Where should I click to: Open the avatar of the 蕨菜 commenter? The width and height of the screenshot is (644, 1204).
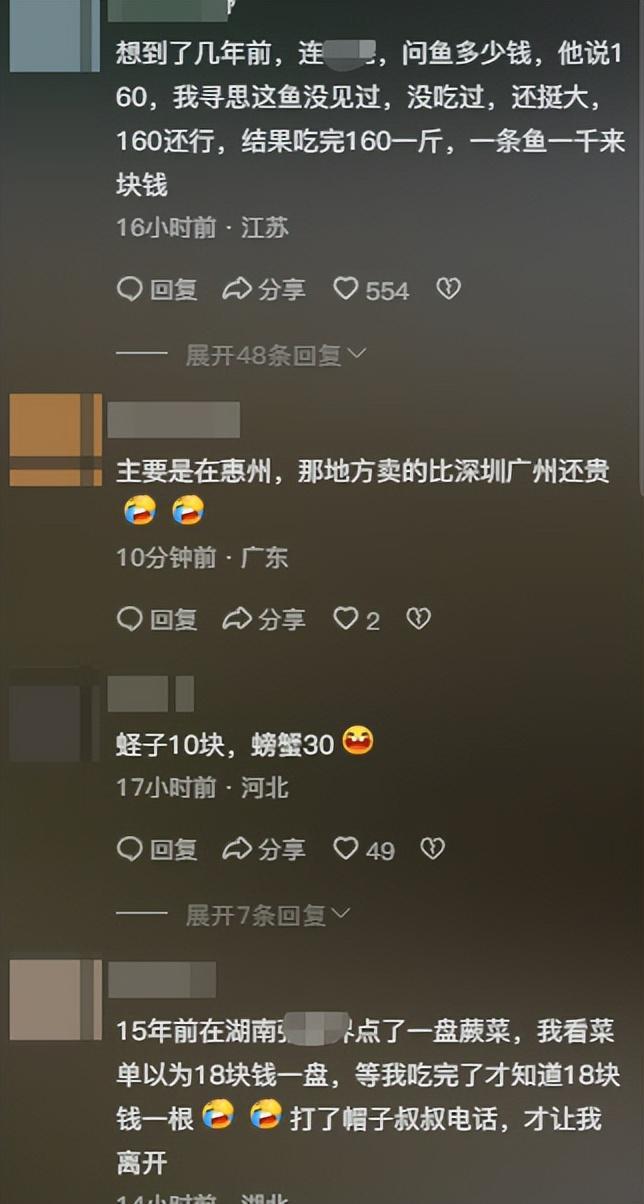pyautogui.click(x=55, y=999)
